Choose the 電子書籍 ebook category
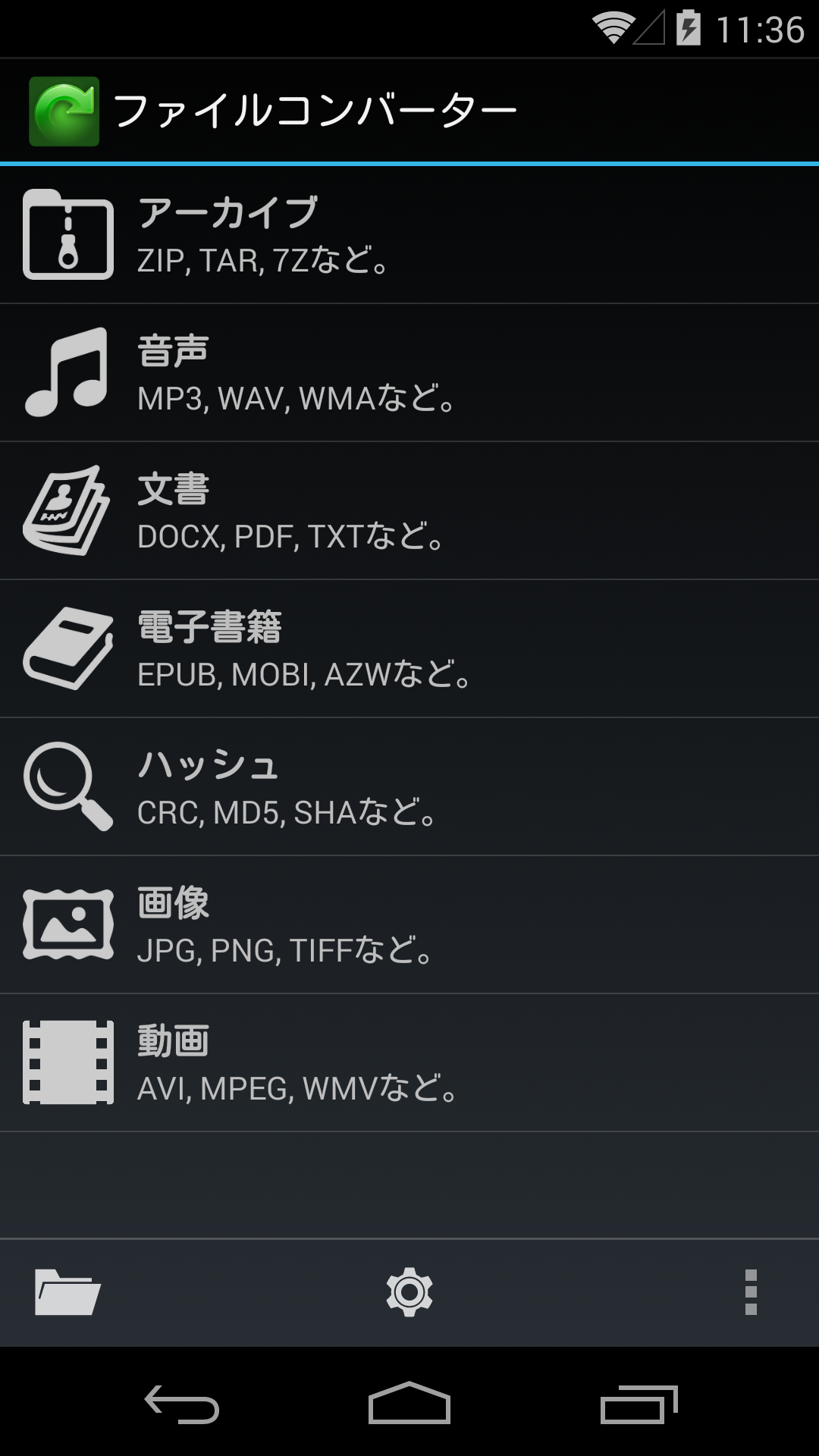The image size is (819, 1456). tap(409, 649)
